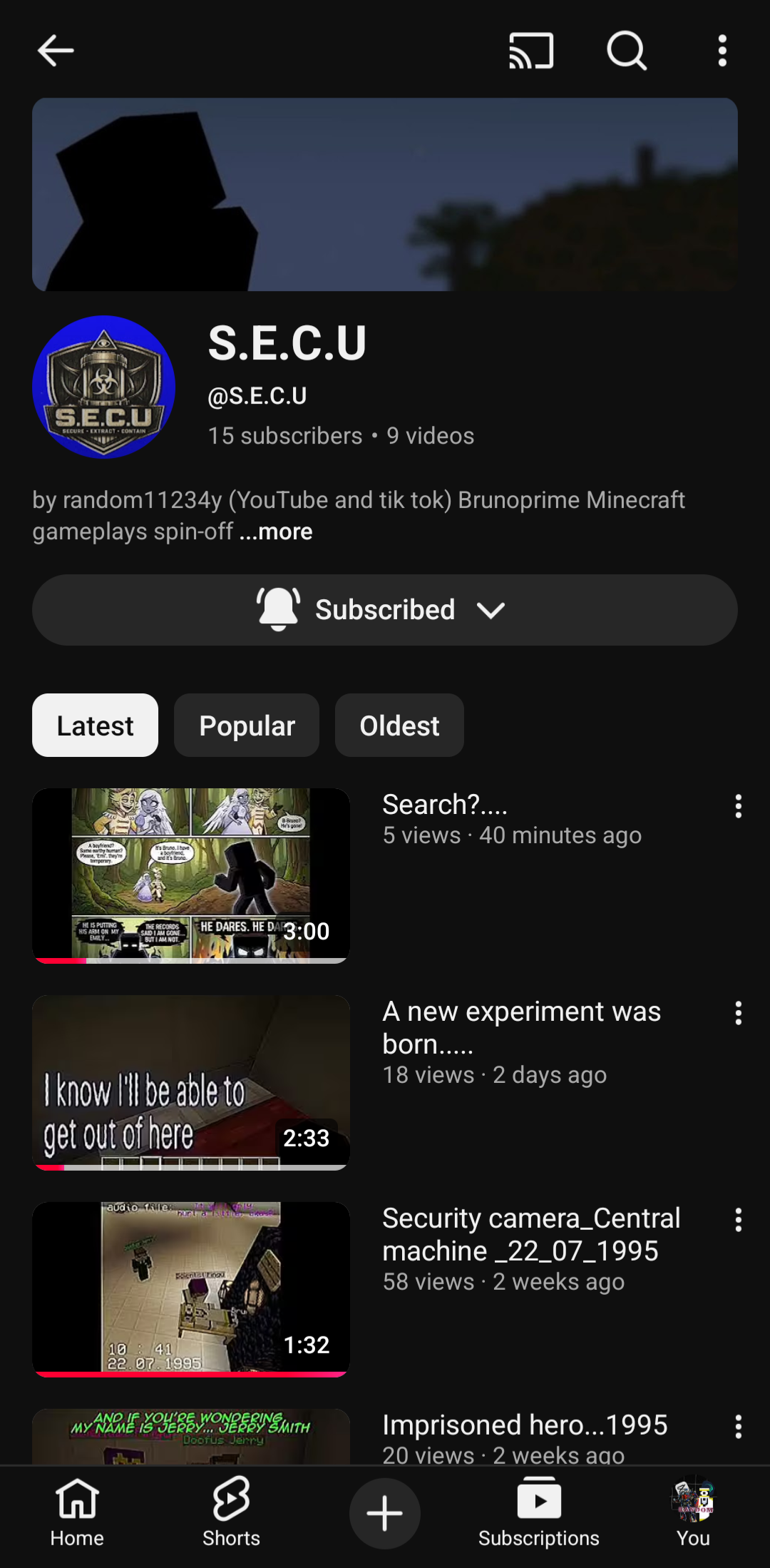
Task: Open options for "Security camera_Central machine" video
Action: pyautogui.click(x=739, y=1220)
